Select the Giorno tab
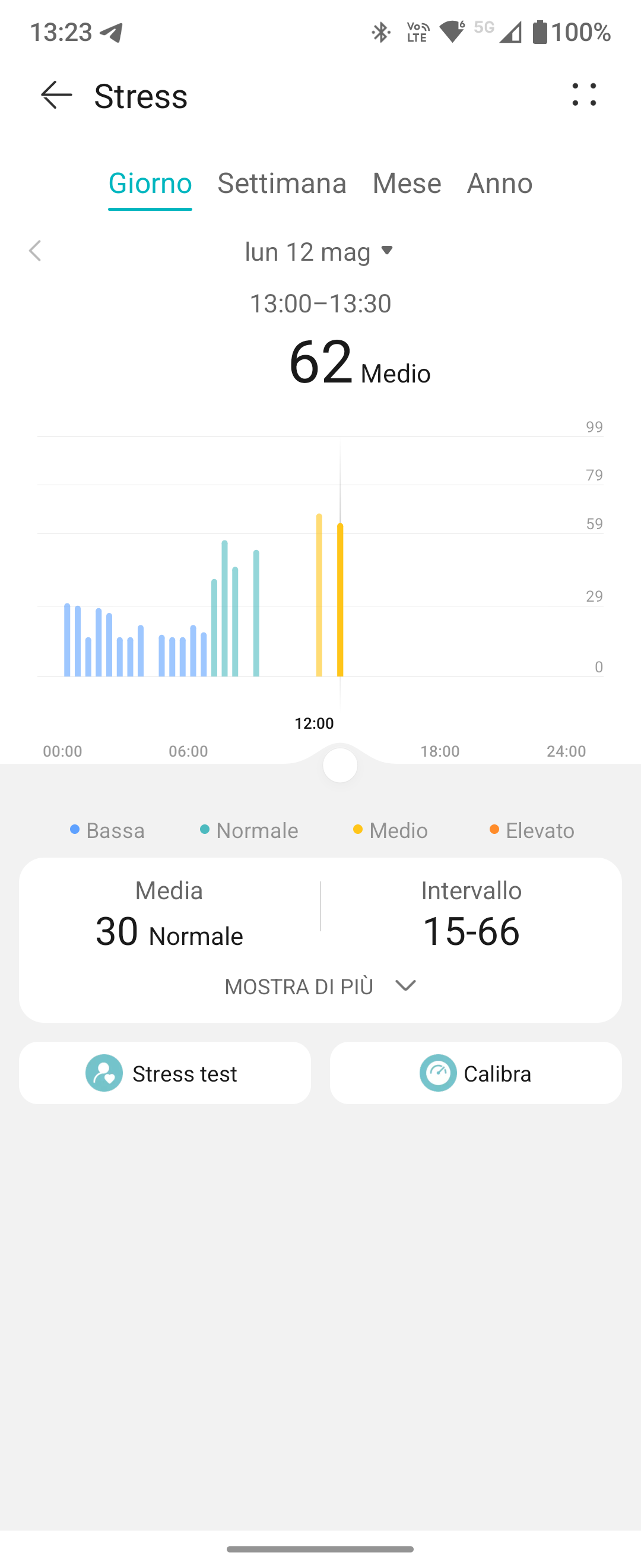 tap(150, 183)
